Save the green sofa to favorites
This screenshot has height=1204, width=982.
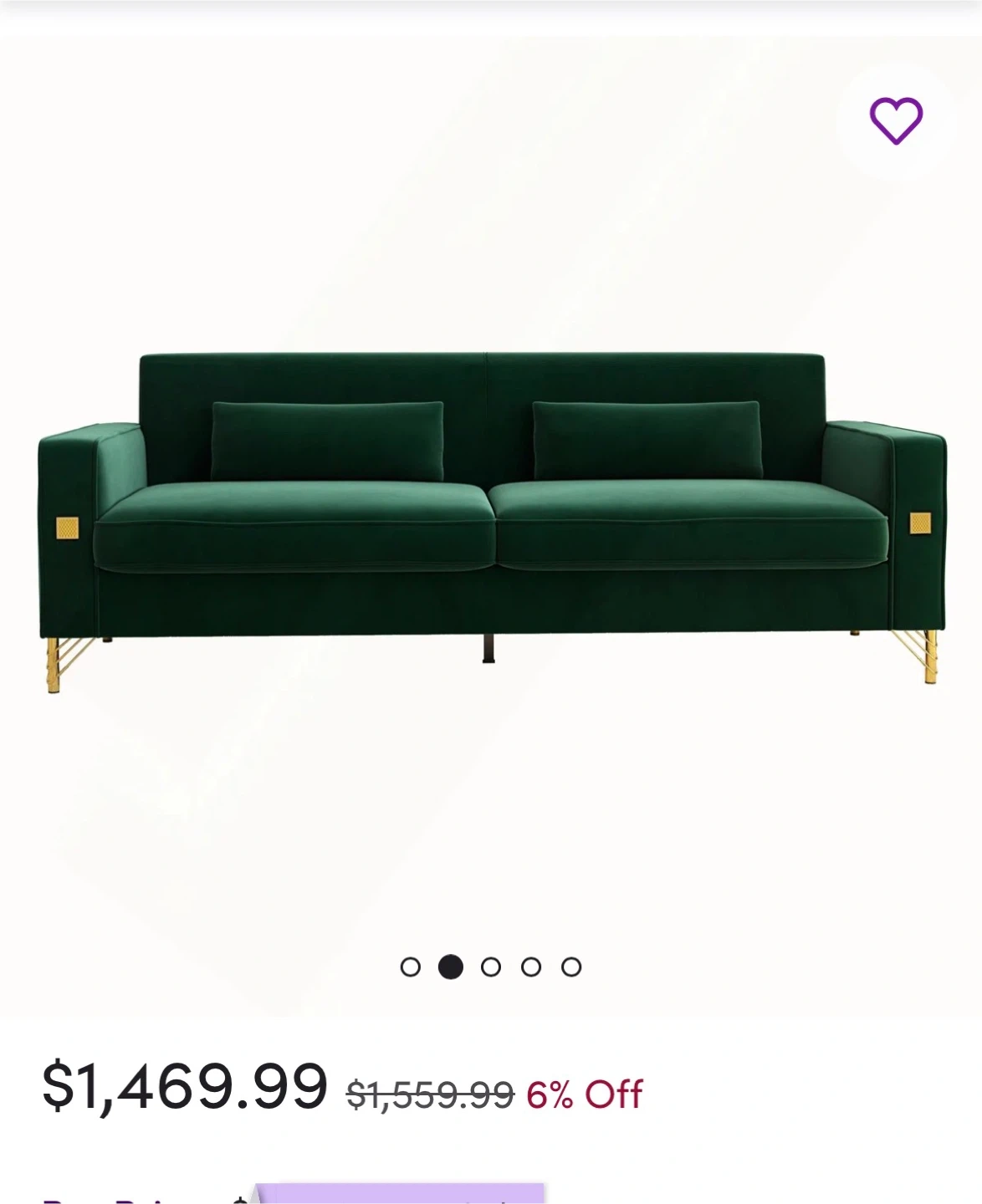[896, 121]
